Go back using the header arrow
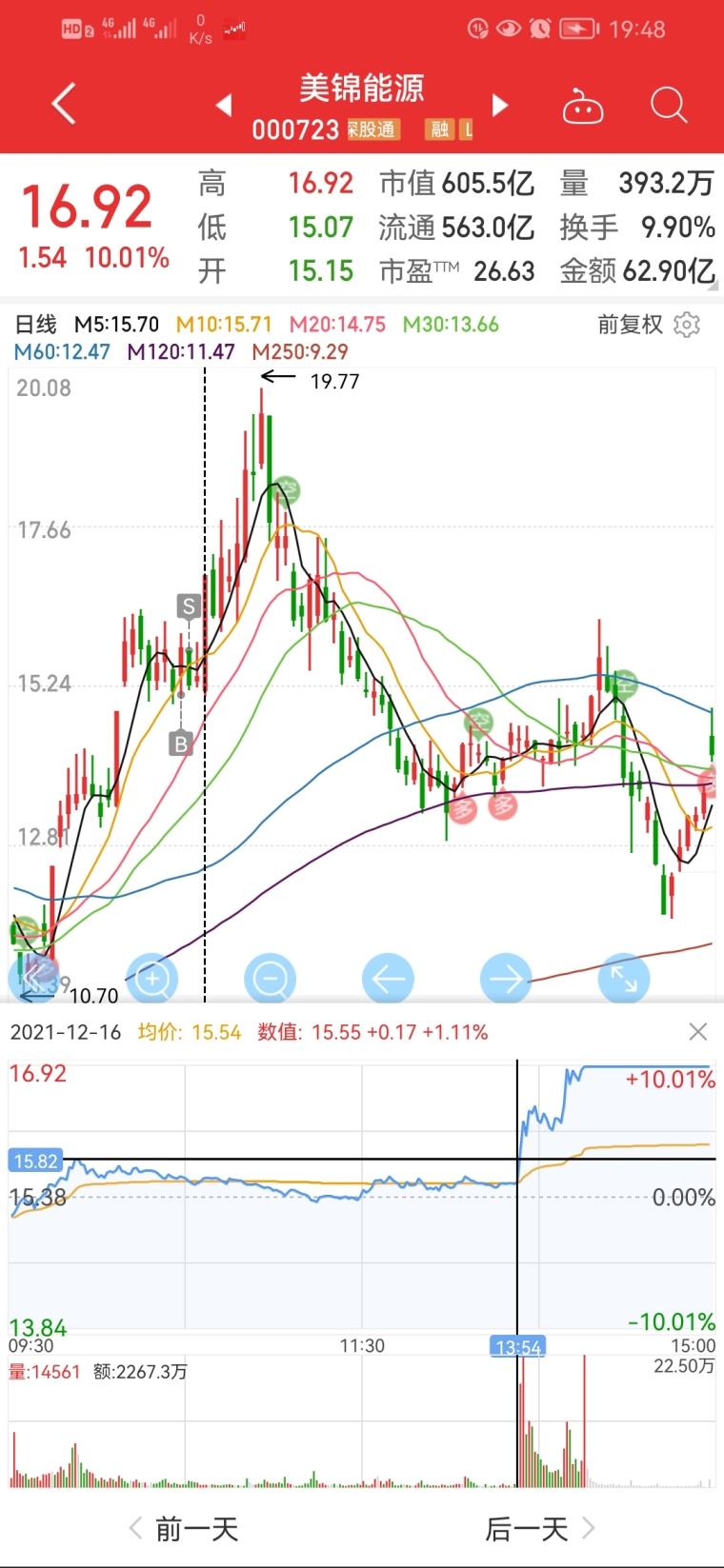 [x=64, y=104]
